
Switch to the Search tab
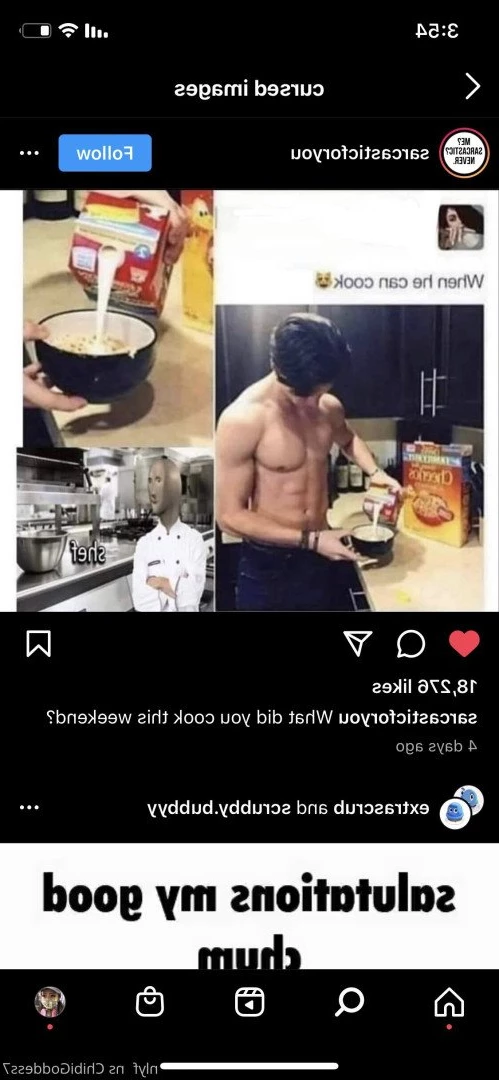pyautogui.click(x=349, y=1001)
